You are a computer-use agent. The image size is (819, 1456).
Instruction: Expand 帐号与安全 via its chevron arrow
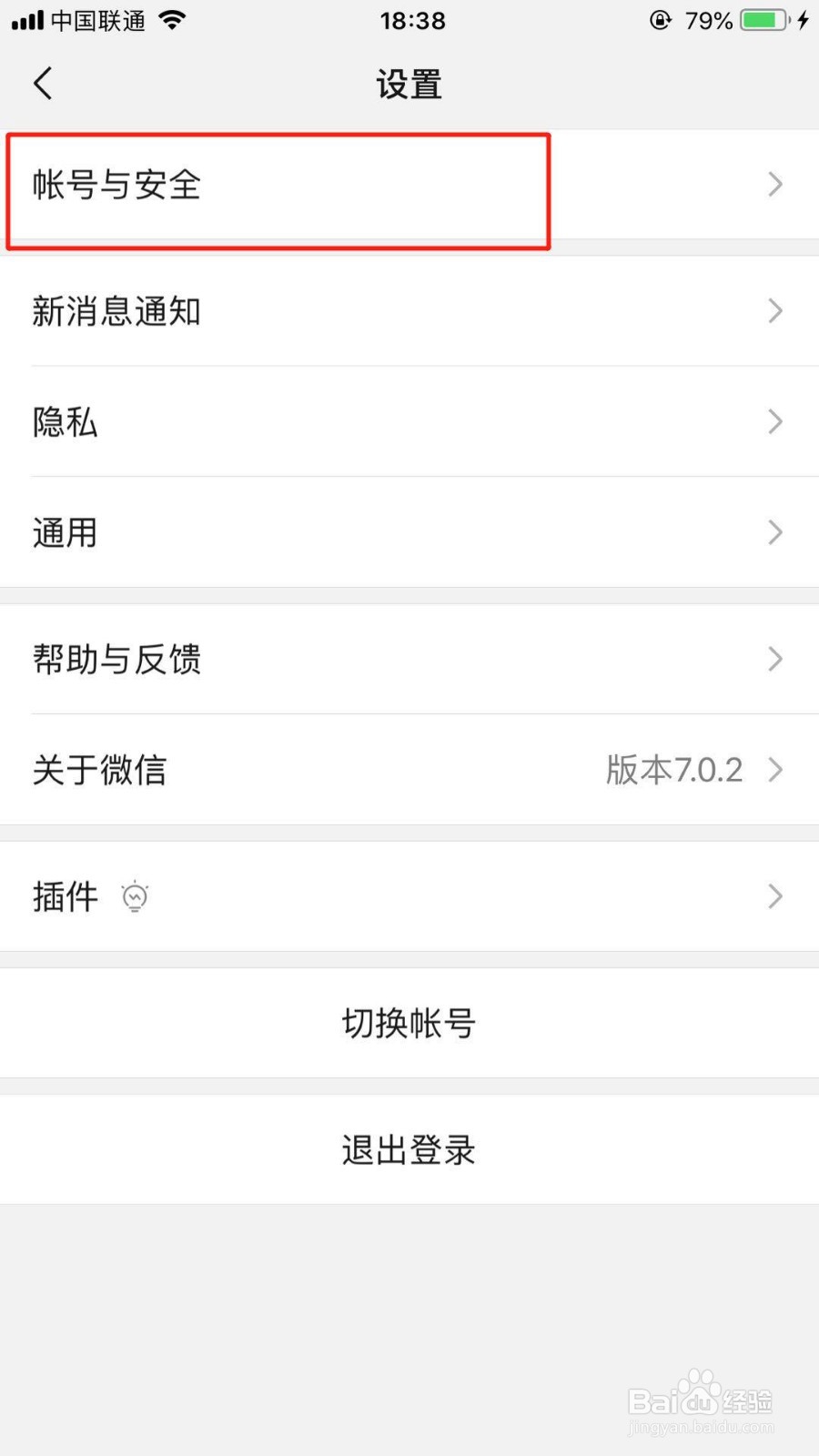click(775, 185)
